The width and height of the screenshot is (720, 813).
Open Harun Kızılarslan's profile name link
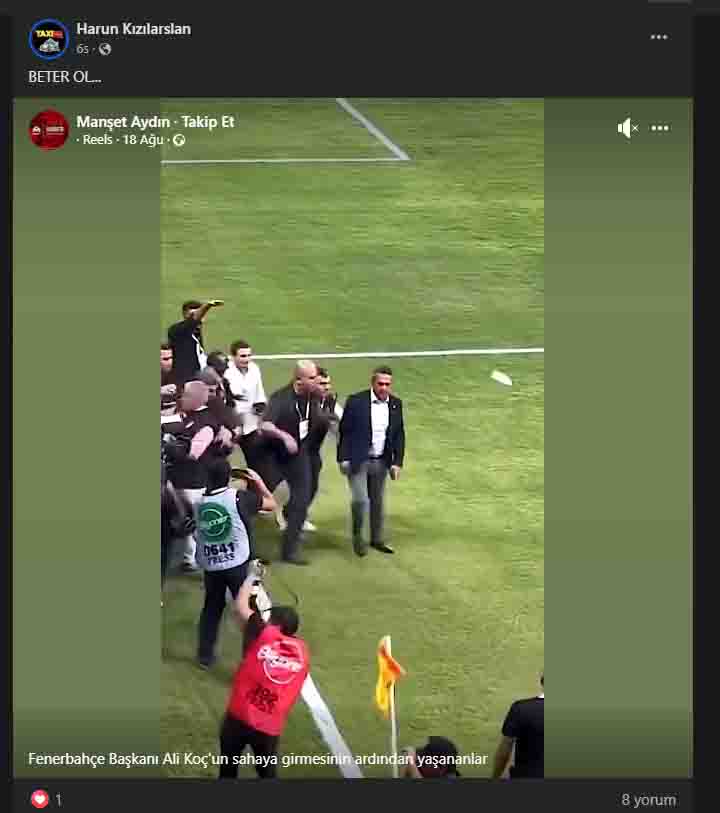click(x=133, y=29)
